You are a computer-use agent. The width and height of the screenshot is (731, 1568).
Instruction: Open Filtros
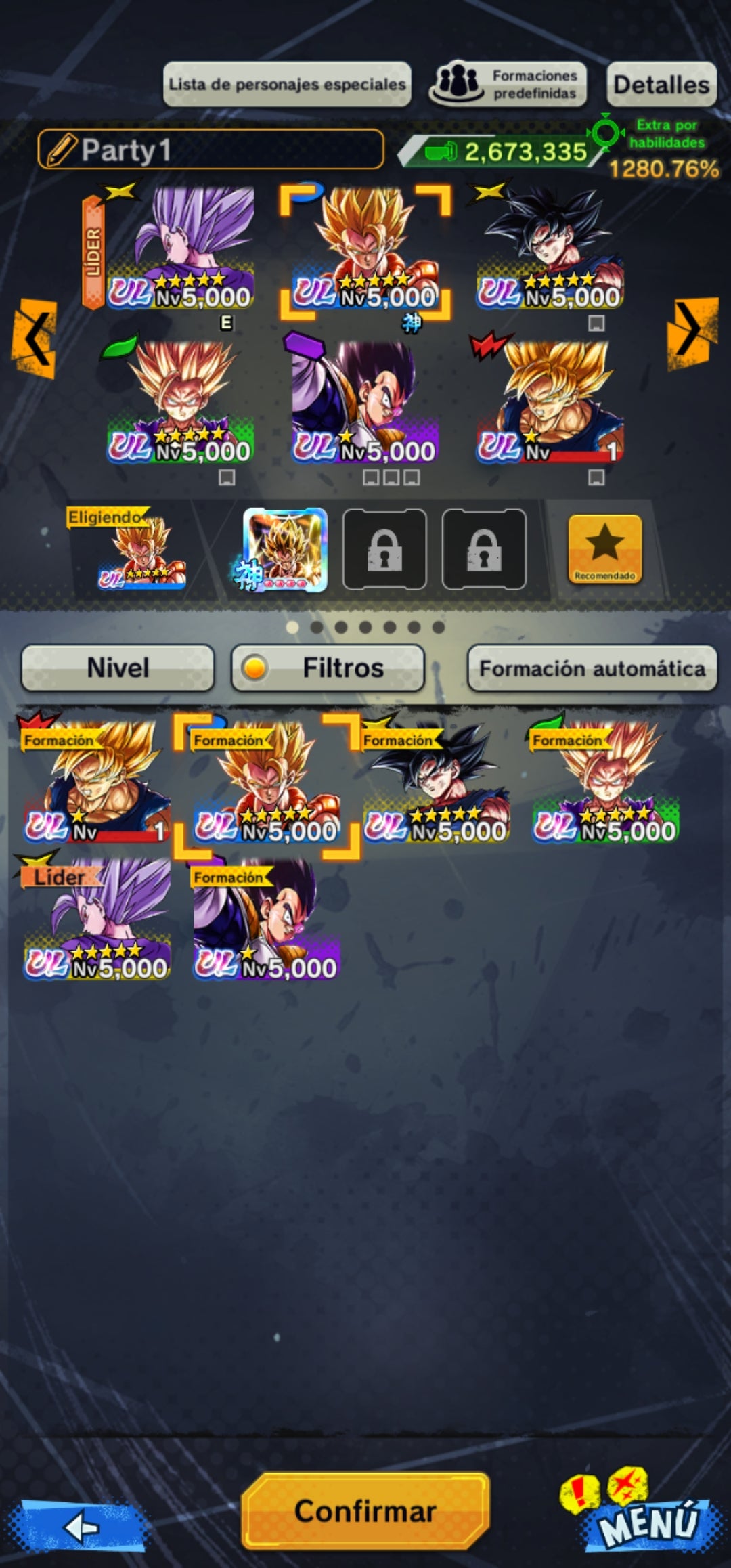328,668
